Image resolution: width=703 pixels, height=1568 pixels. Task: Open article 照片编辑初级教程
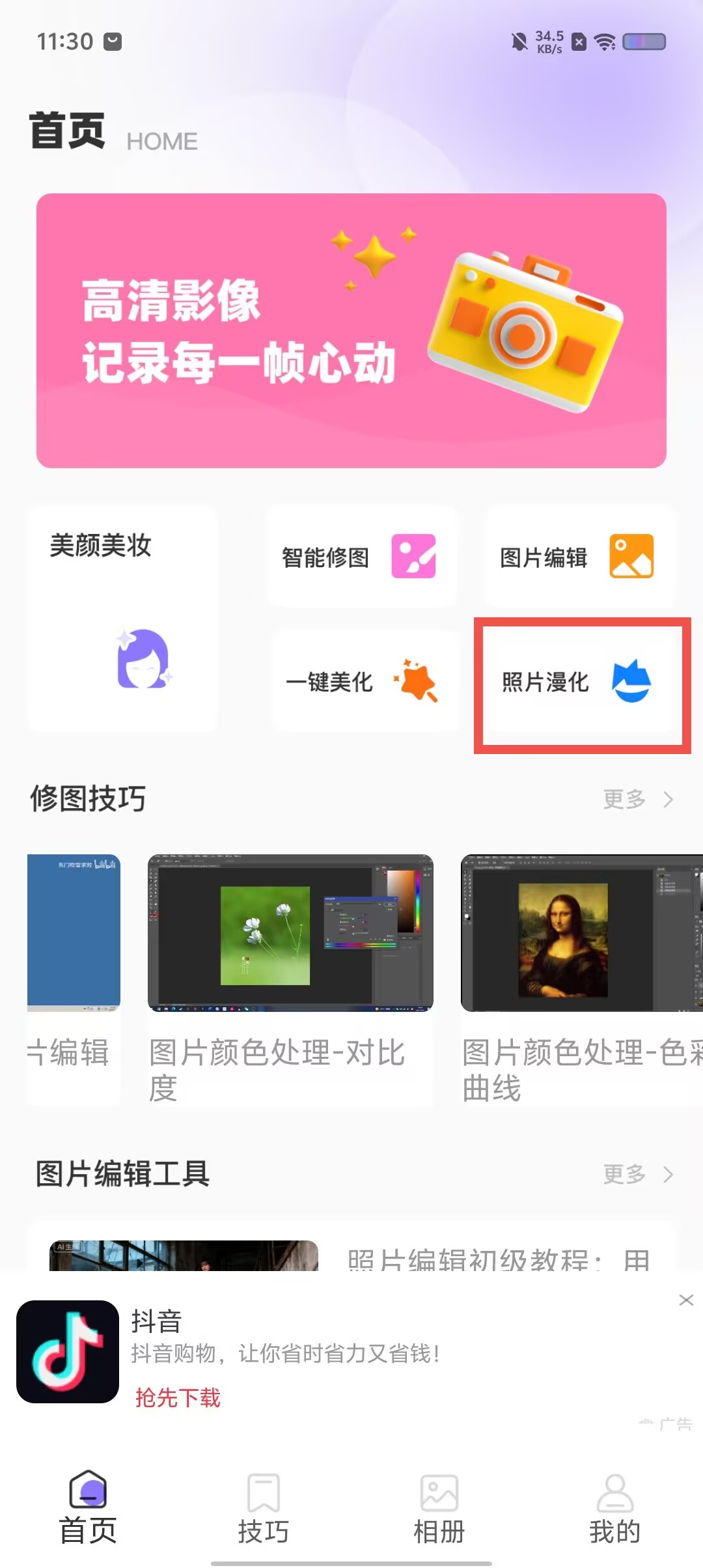coord(475,1258)
